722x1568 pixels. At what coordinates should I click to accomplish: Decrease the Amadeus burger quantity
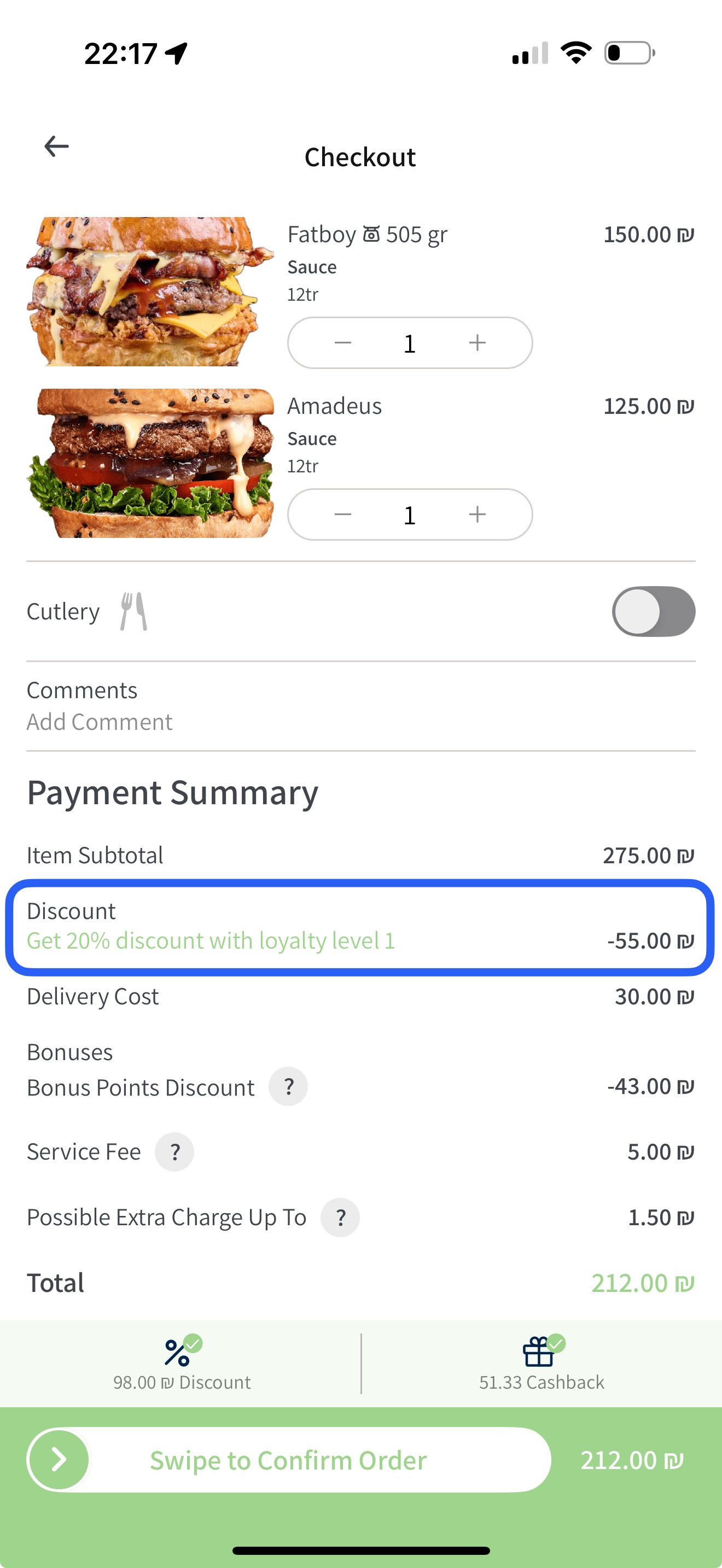(343, 514)
